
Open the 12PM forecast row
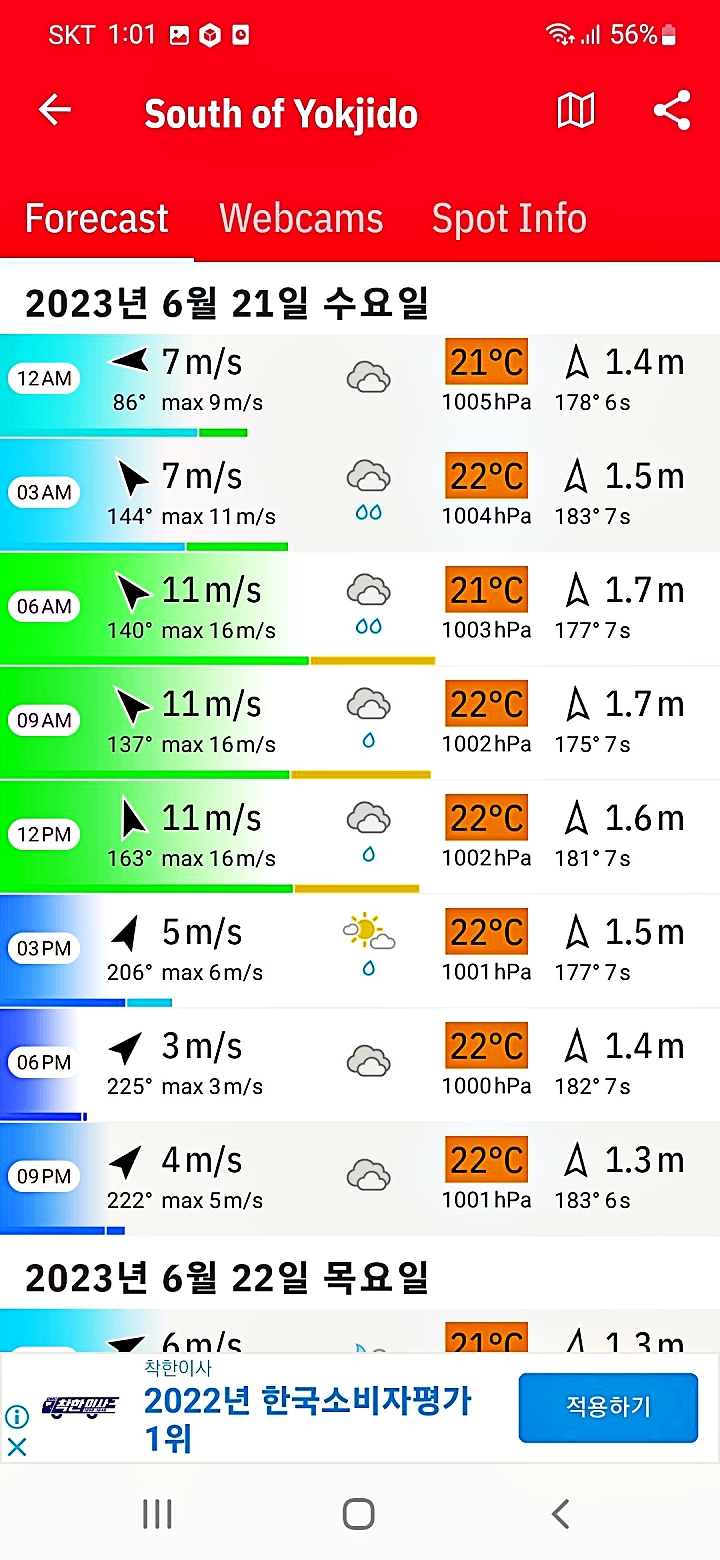click(x=360, y=837)
